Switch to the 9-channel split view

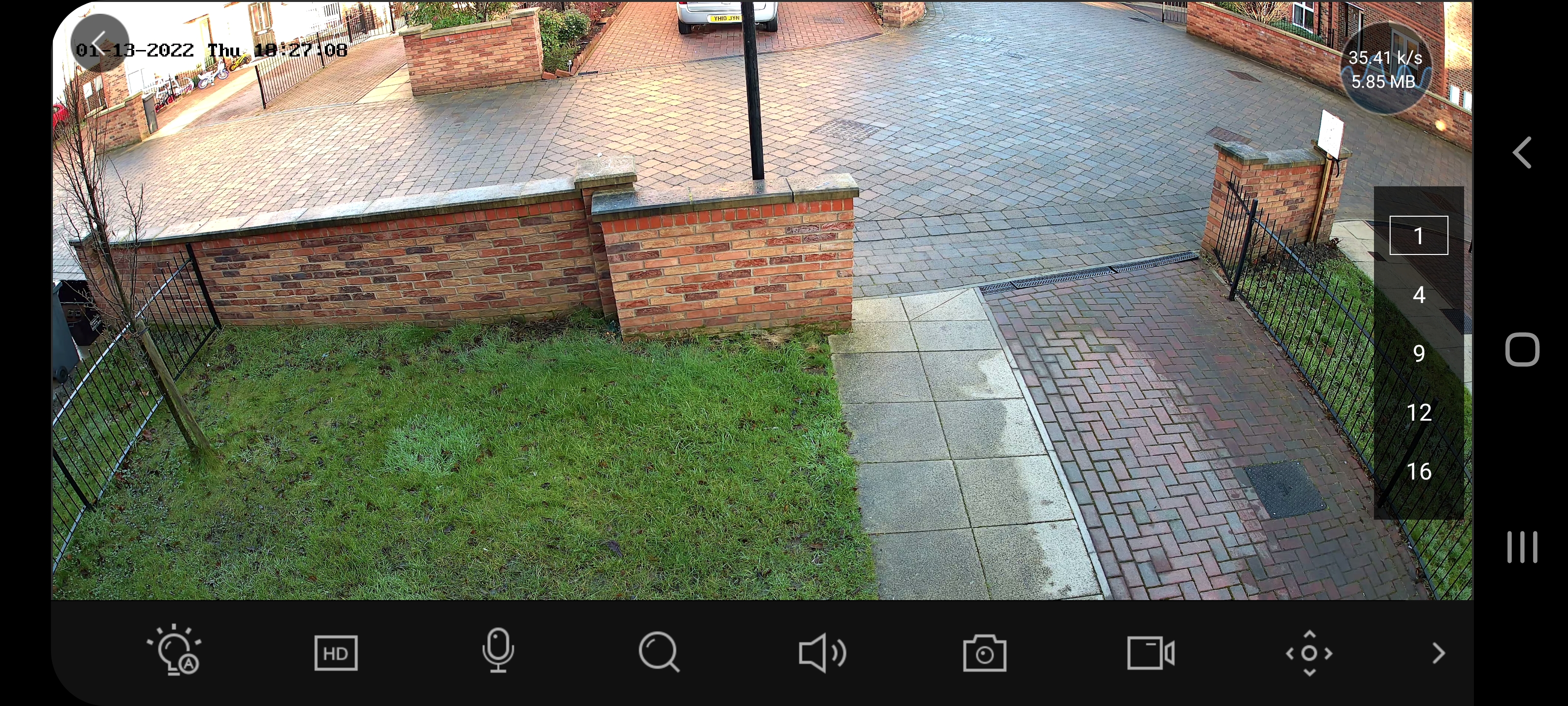(1418, 353)
